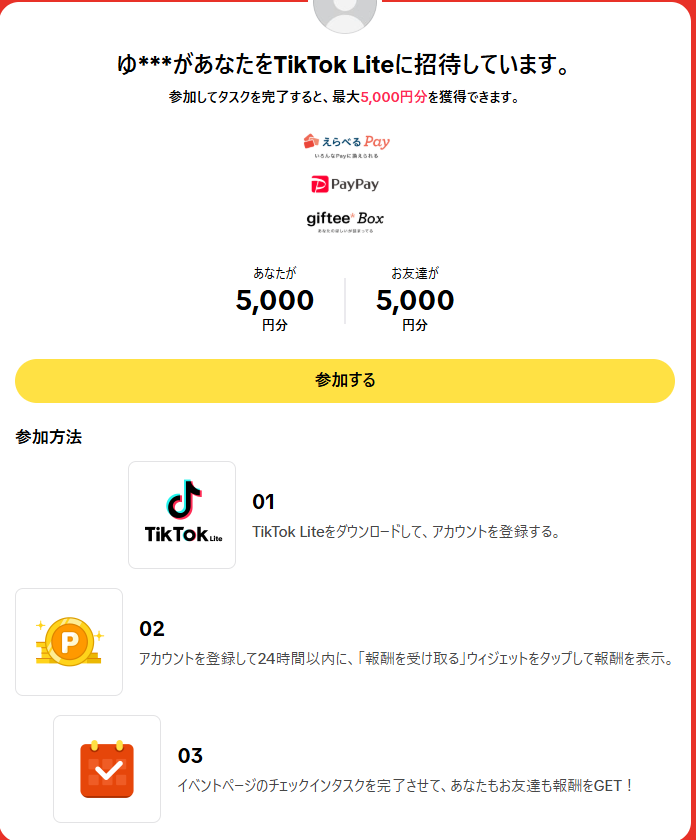Tap the yellow 参加する button
The height and width of the screenshot is (840, 696).
point(345,381)
